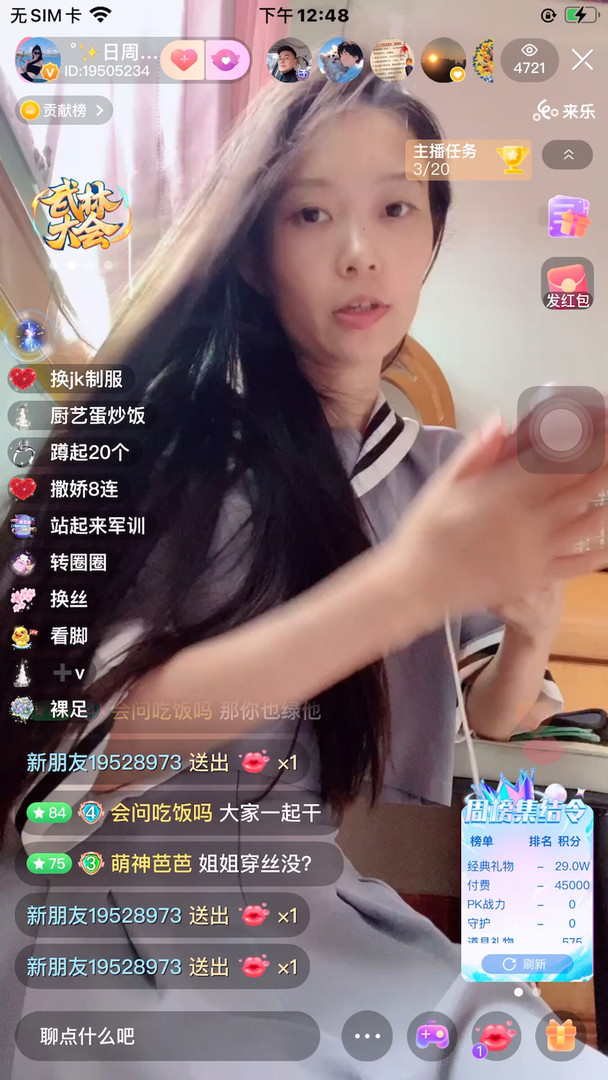Send a lips gift quickly

point(496,1036)
